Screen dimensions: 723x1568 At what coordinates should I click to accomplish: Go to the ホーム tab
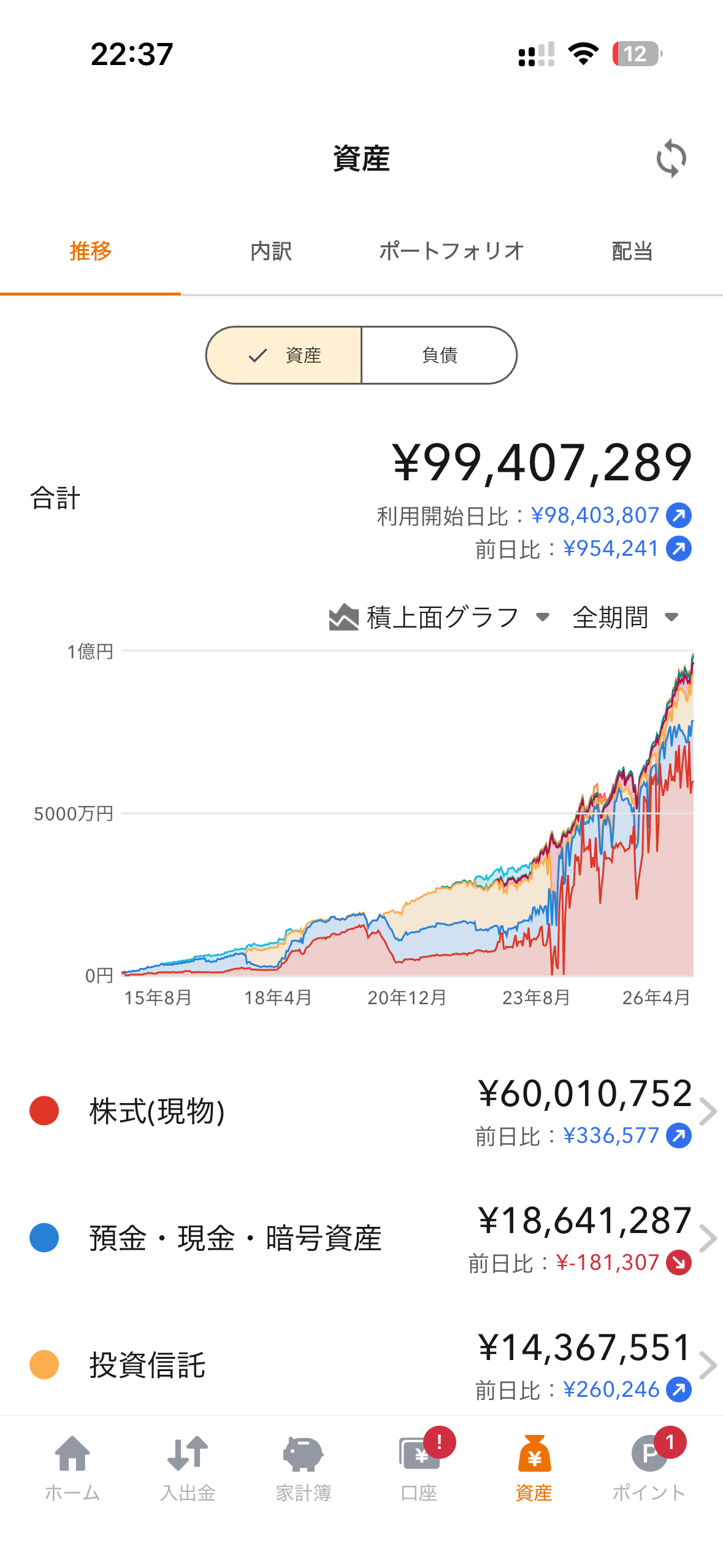72,1467
